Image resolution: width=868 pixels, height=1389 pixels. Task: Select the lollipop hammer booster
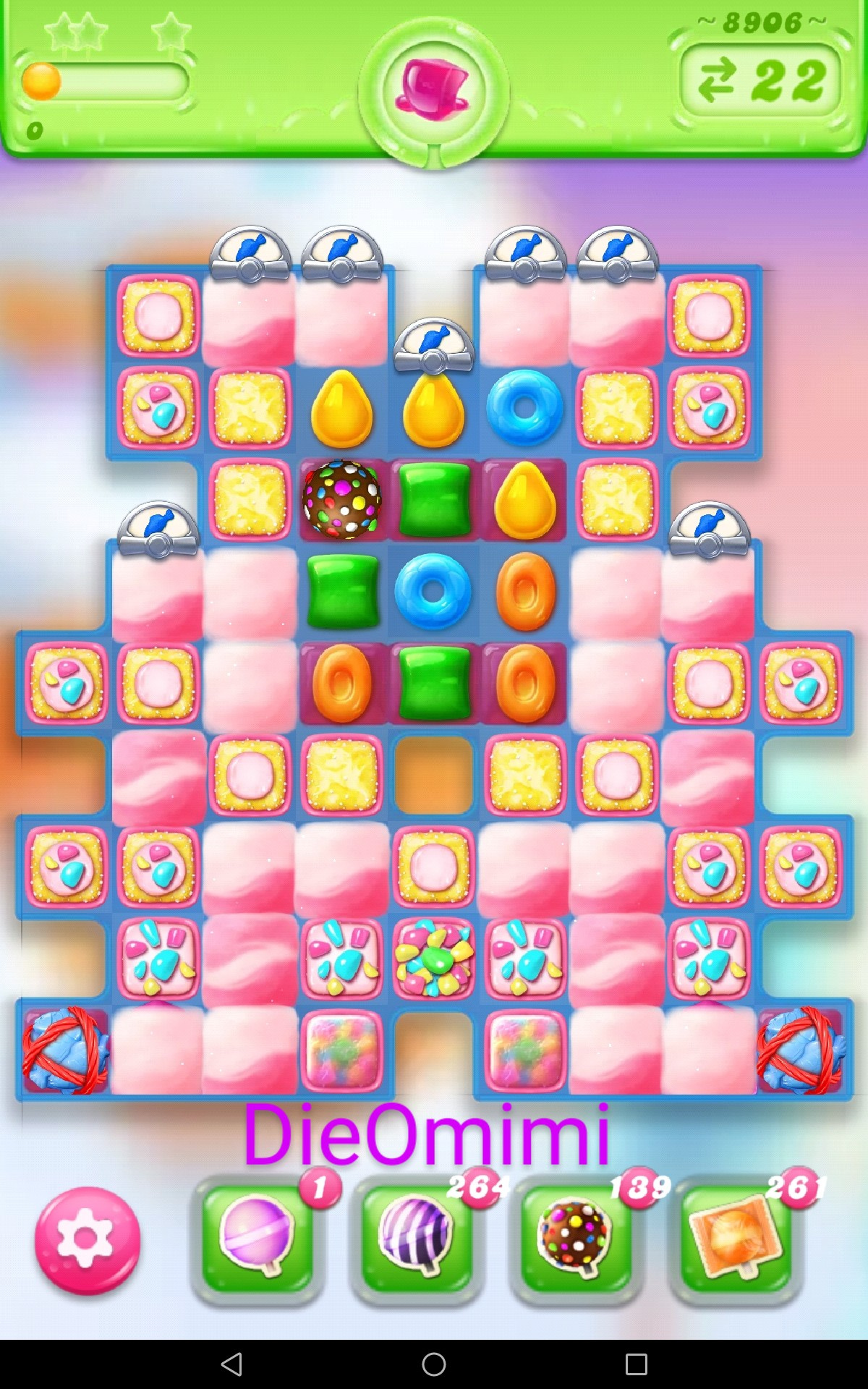tap(258, 1239)
